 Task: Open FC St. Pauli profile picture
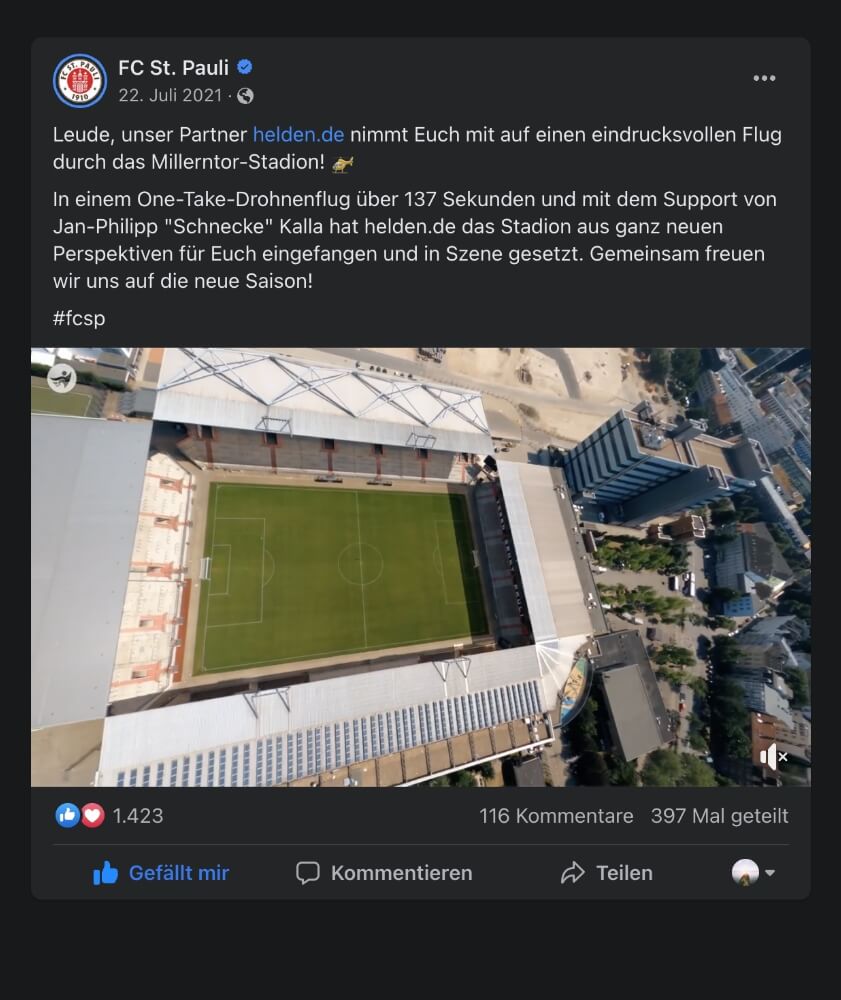[x=80, y=81]
